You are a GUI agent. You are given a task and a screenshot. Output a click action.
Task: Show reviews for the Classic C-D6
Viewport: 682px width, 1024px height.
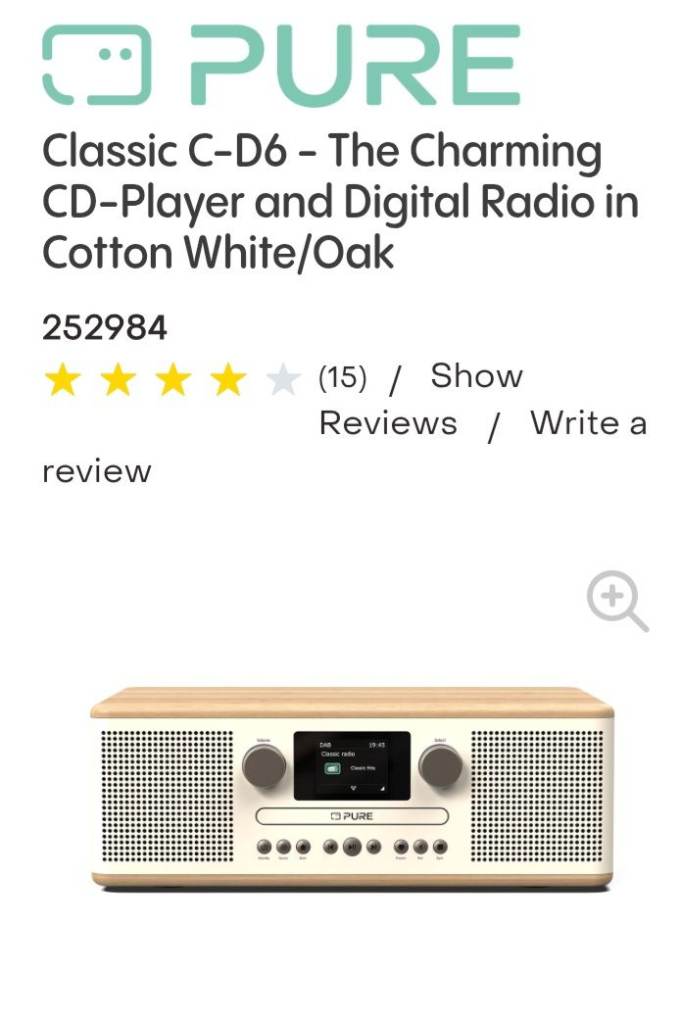click(476, 377)
